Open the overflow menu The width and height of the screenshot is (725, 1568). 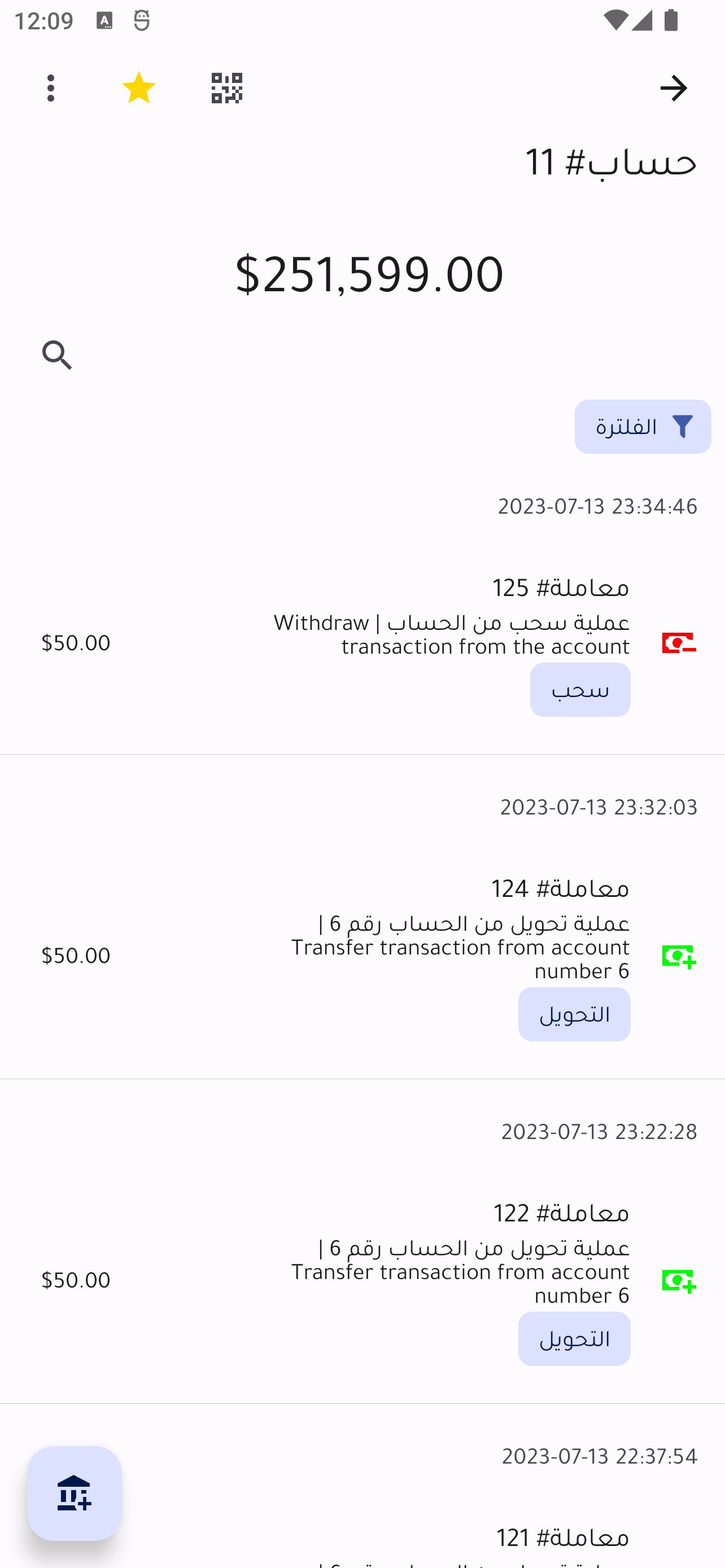coord(51,88)
